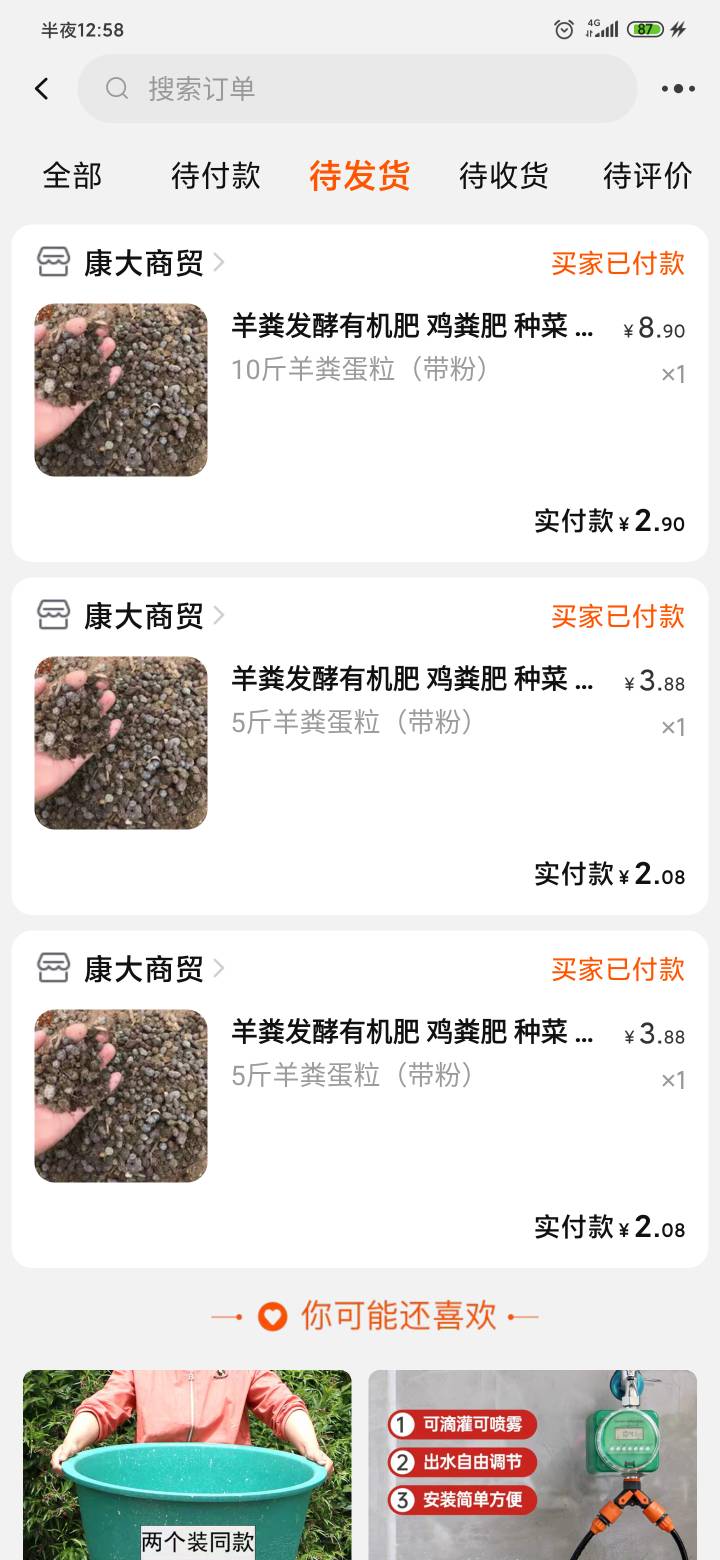The width and height of the screenshot is (720, 1560).
Task: Show orders under 待付款 tab
Action: point(215,176)
